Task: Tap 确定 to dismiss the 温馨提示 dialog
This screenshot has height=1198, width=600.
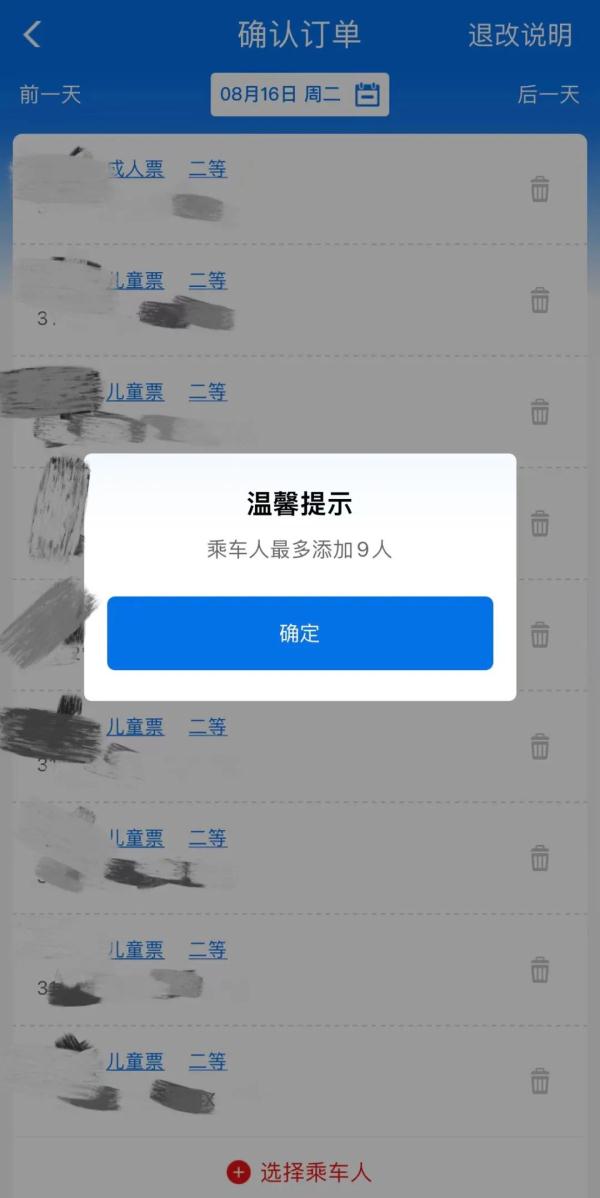Action: coord(300,633)
